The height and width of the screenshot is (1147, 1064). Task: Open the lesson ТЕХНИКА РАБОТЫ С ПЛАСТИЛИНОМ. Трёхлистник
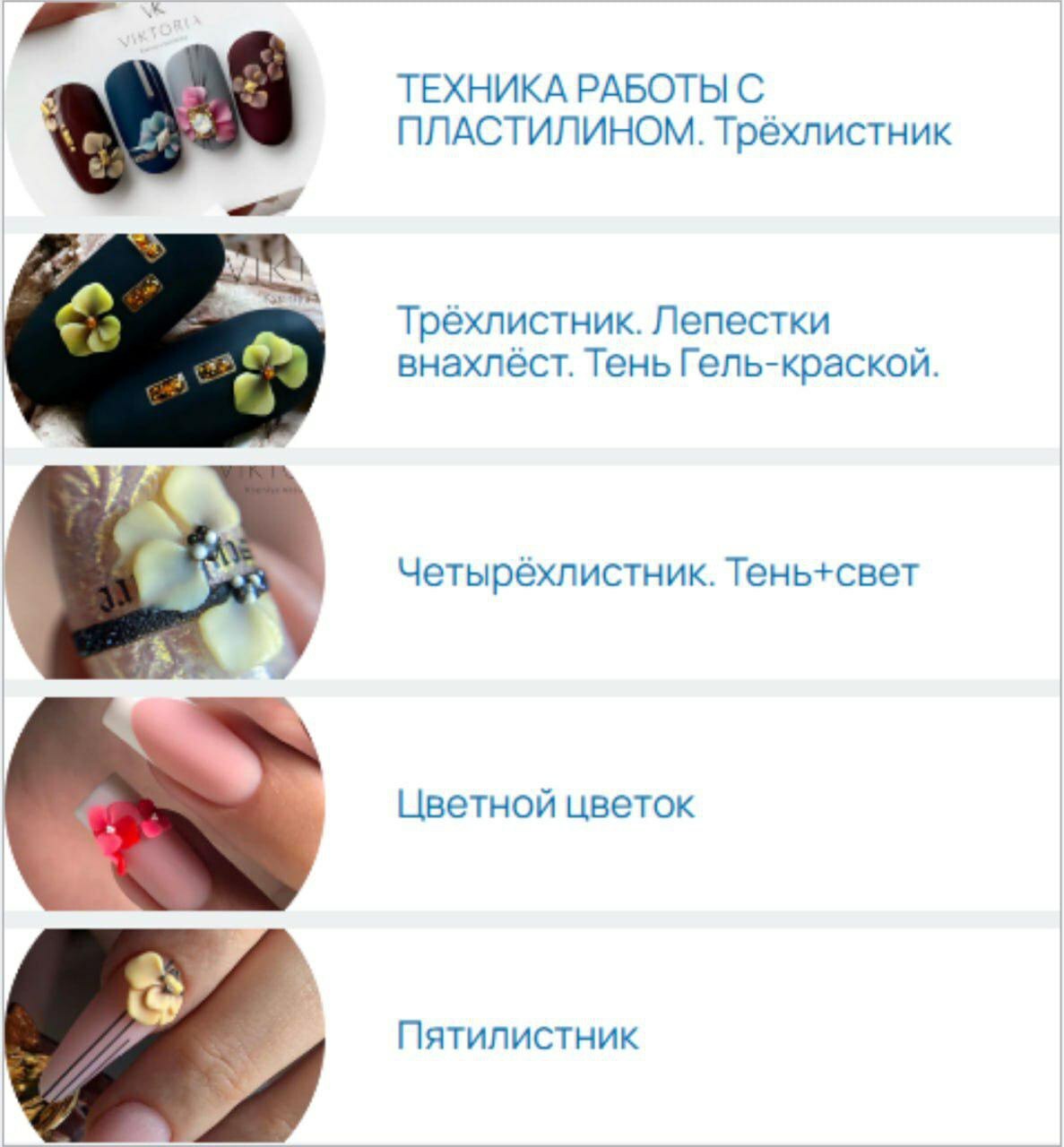tap(672, 110)
